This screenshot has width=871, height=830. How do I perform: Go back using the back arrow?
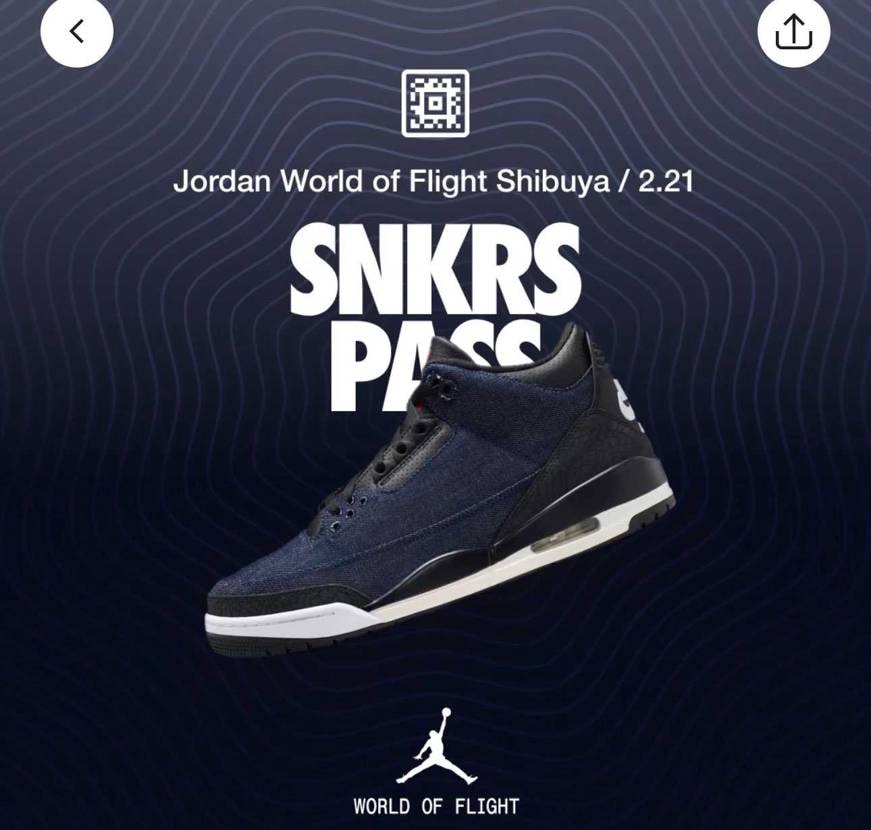coord(76,32)
